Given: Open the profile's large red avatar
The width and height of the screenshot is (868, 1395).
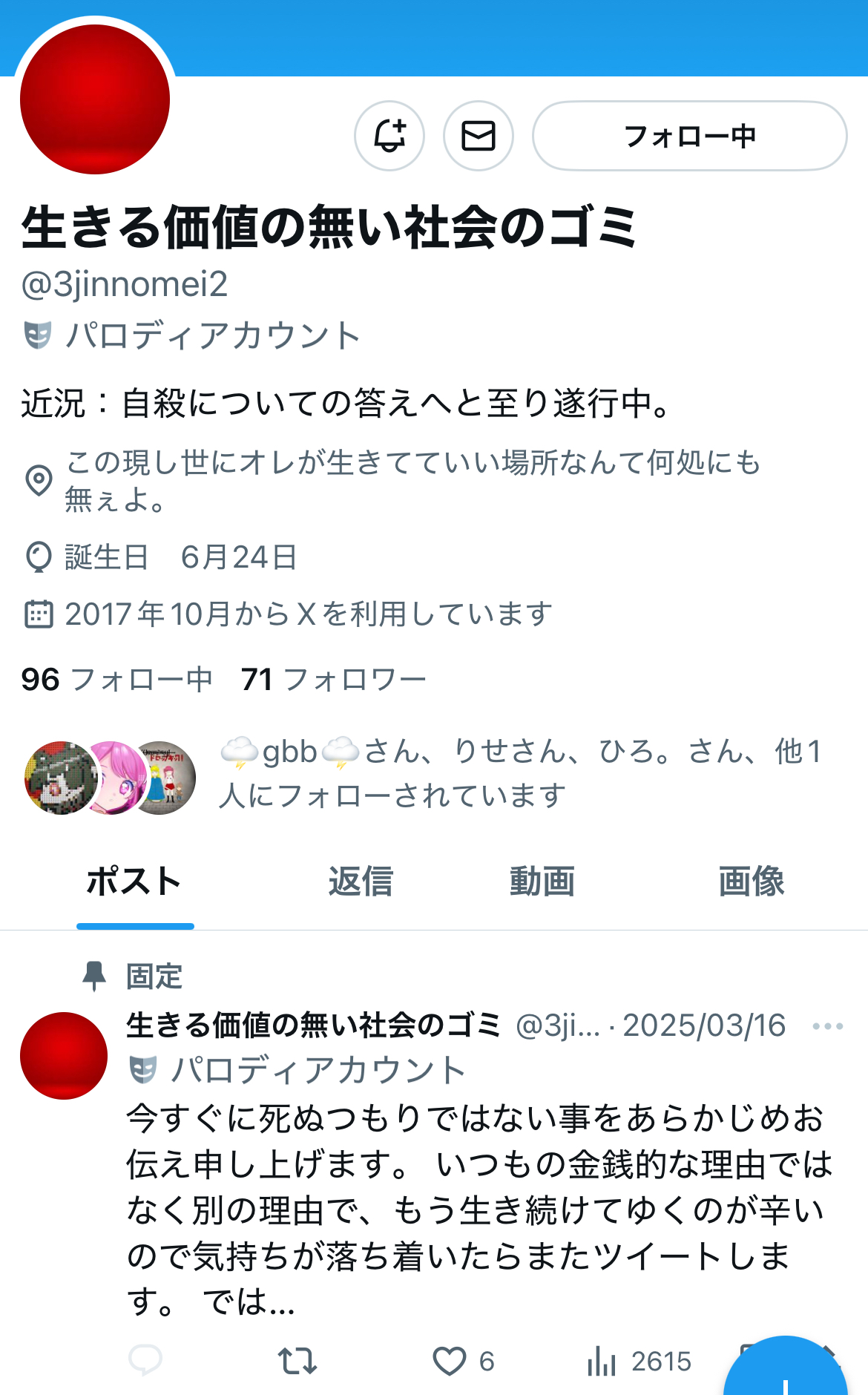Looking at the screenshot, I should click(95, 99).
